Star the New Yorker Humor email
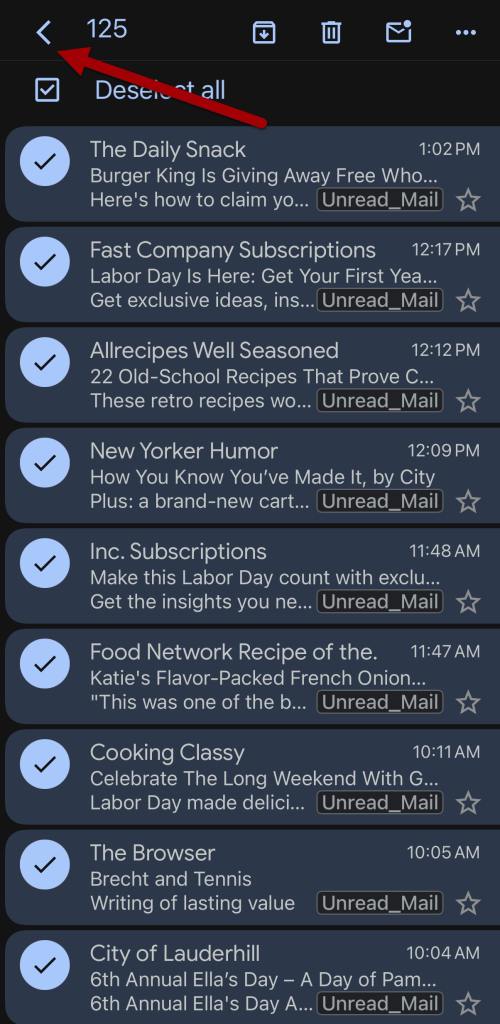Image resolution: width=500 pixels, height=1024 pixels. 468,502
